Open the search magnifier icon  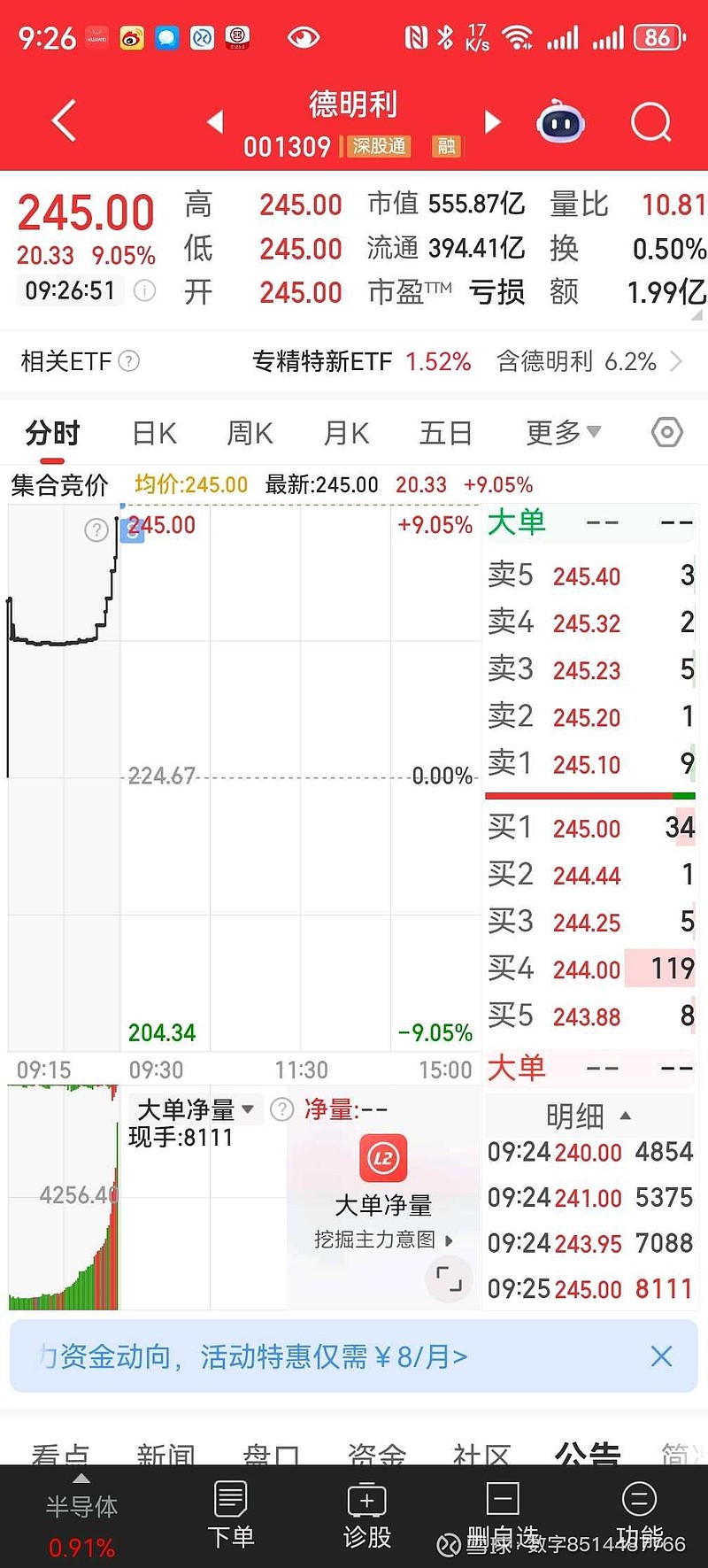650,121
